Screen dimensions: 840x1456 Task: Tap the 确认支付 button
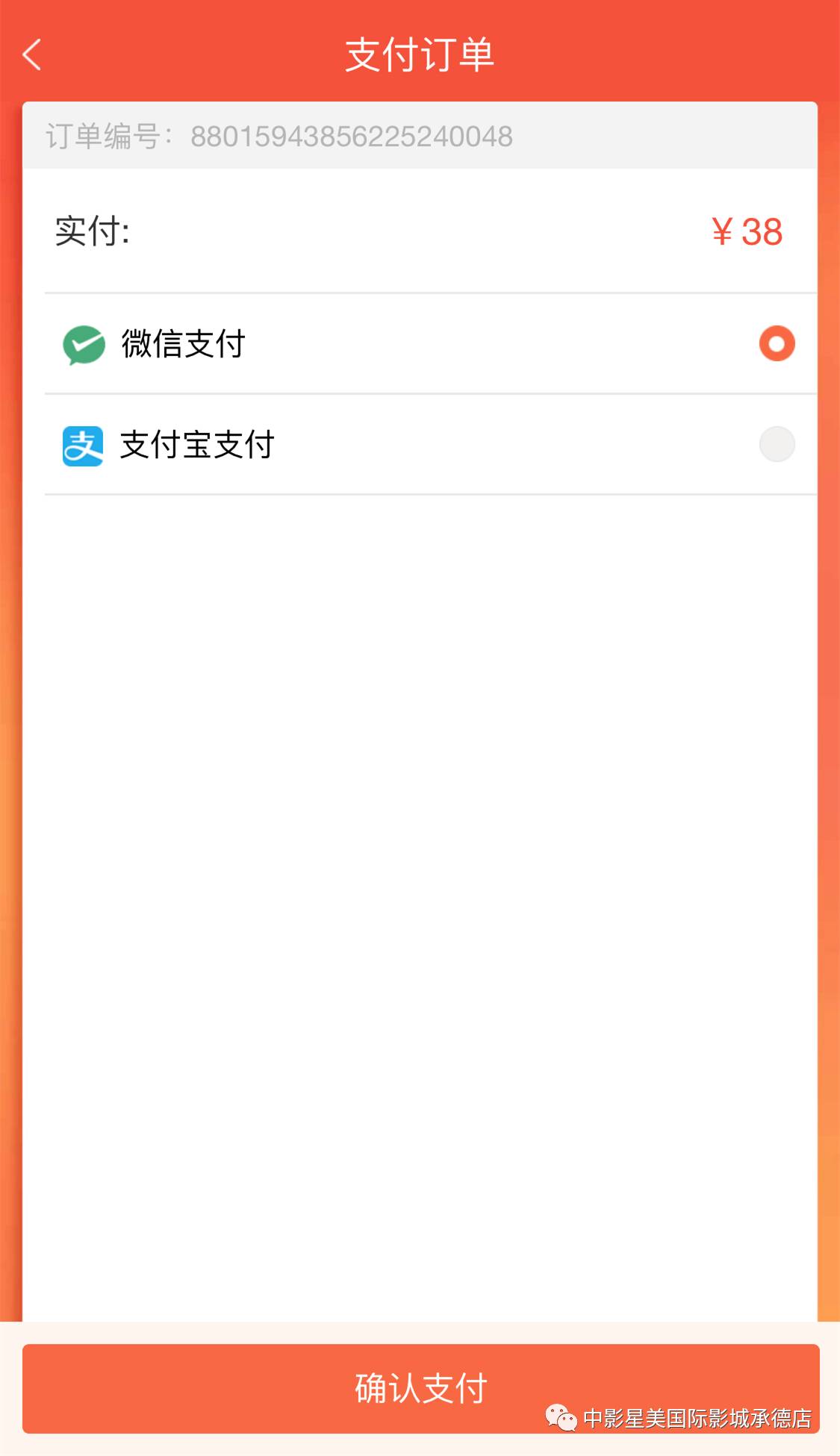click(x=420, y=1388)
